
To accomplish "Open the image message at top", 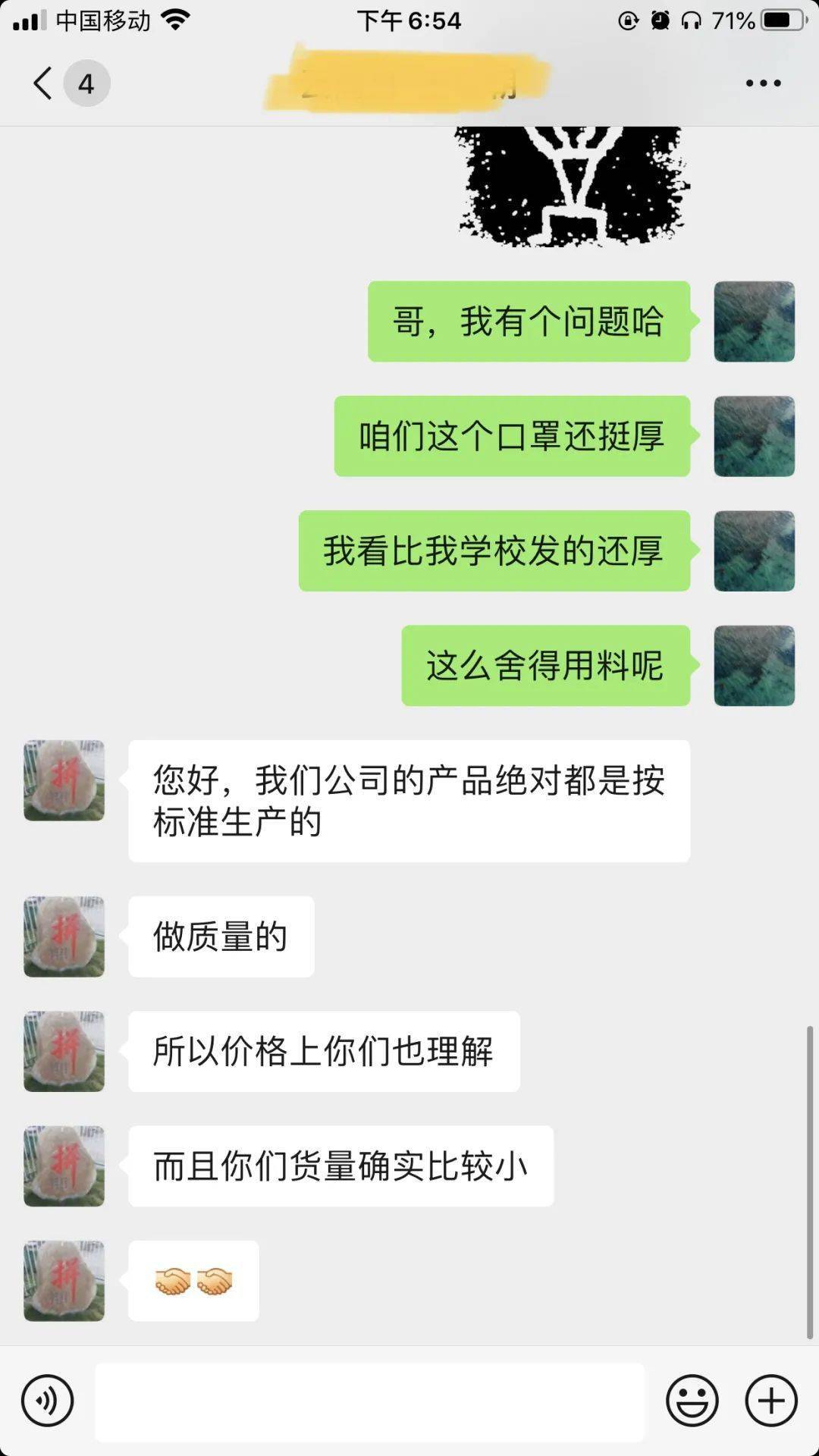I will click(573, 186).
